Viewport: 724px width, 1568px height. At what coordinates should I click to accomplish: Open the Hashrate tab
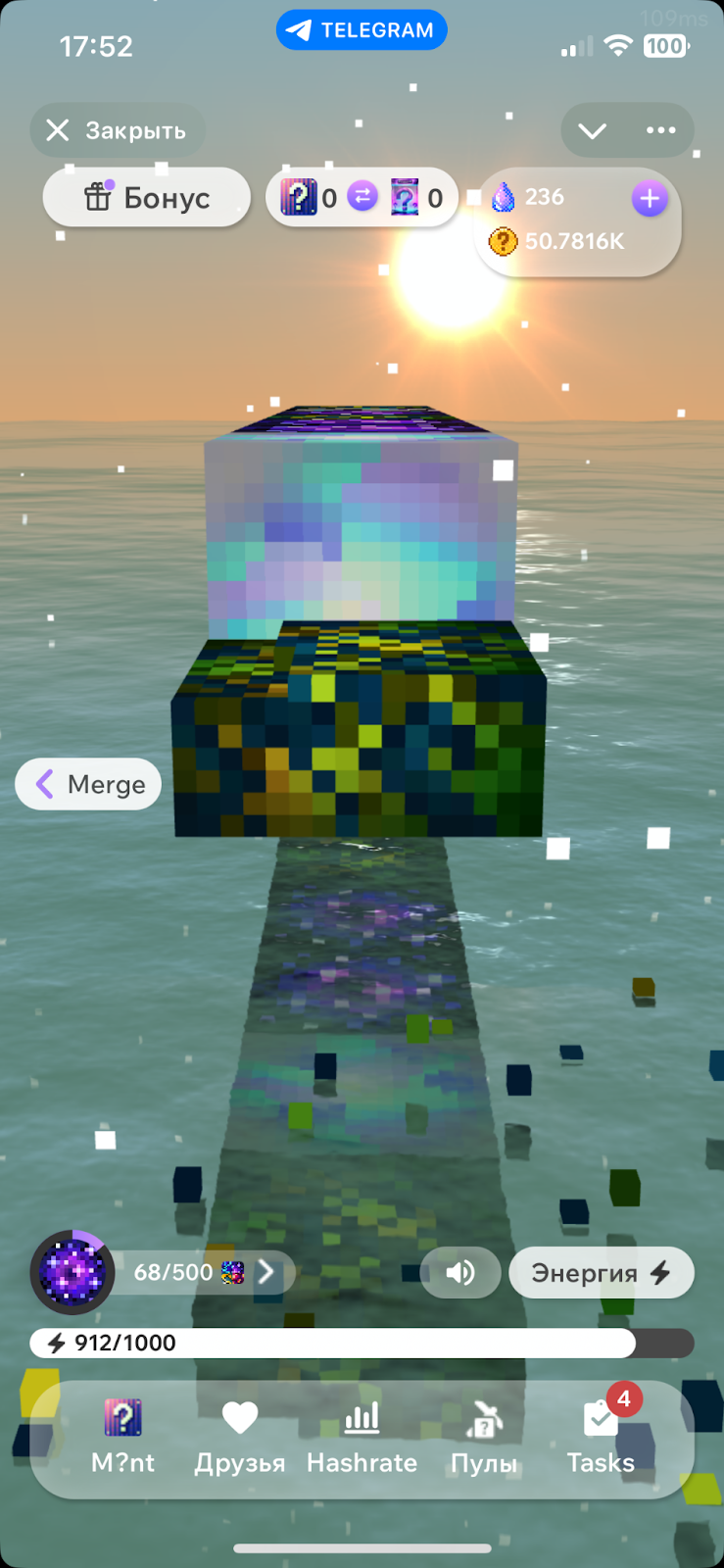pos(362,1437)
